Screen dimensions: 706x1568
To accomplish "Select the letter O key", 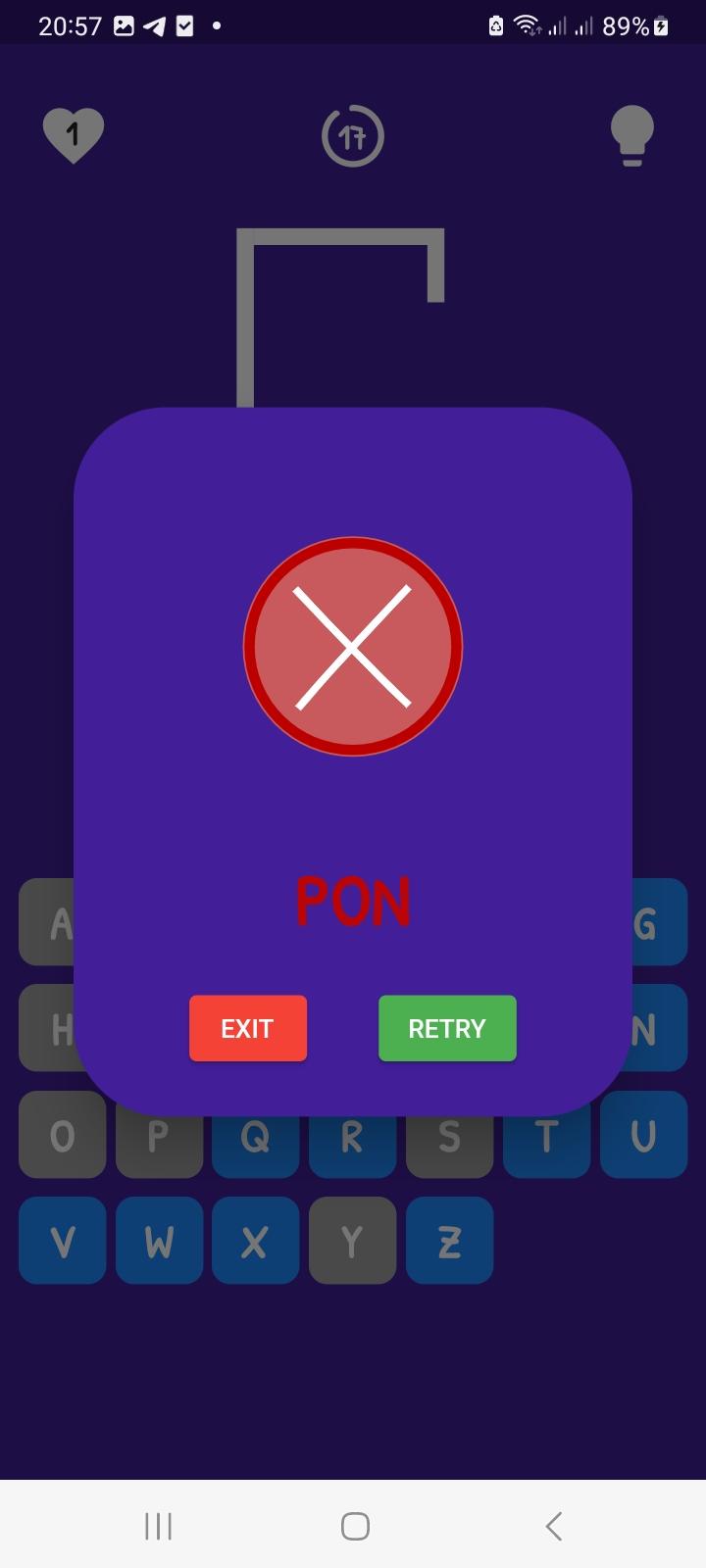I will 61,1135.
